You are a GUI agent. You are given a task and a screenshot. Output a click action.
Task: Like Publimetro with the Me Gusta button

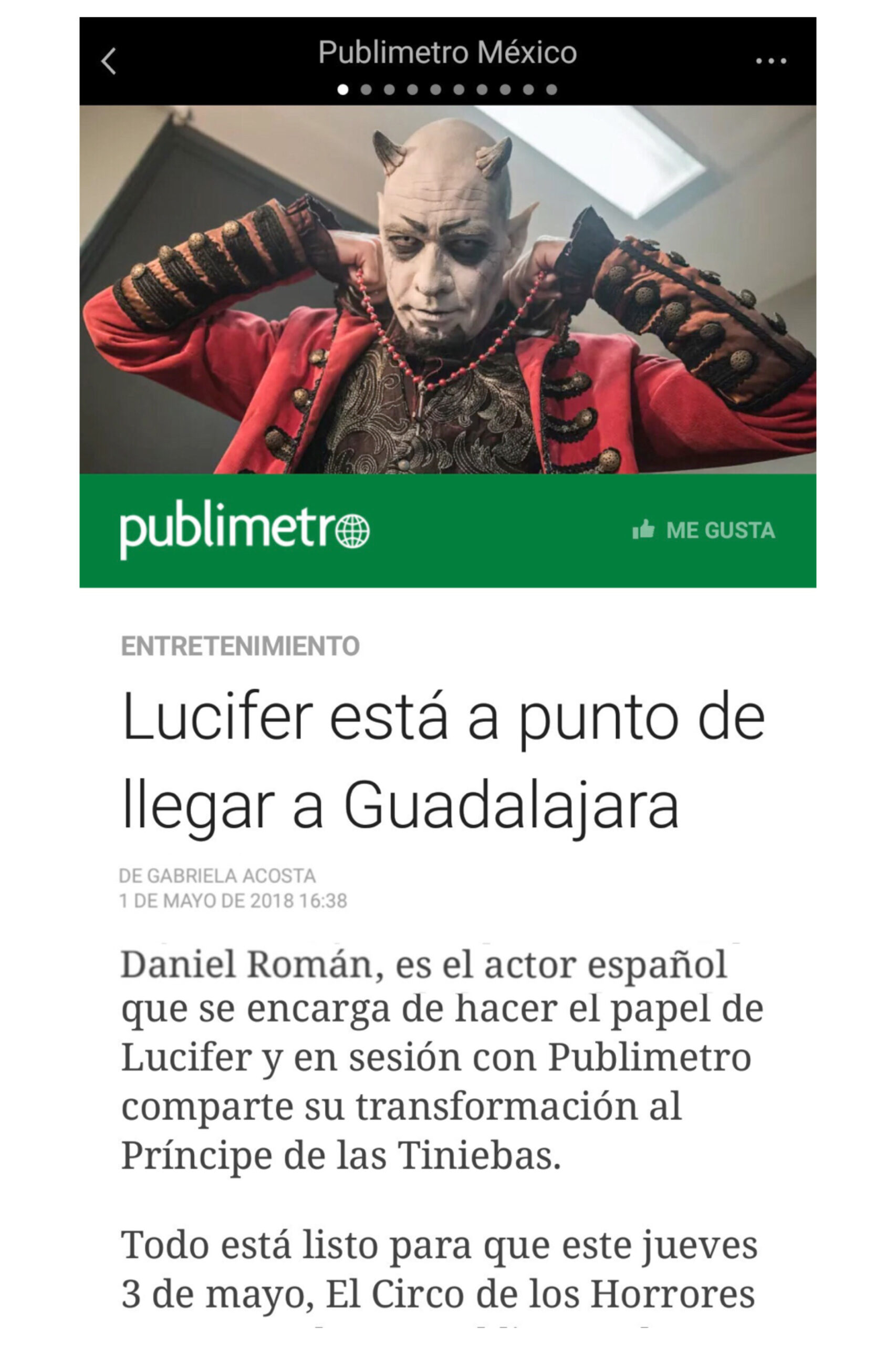click(704, 530)
